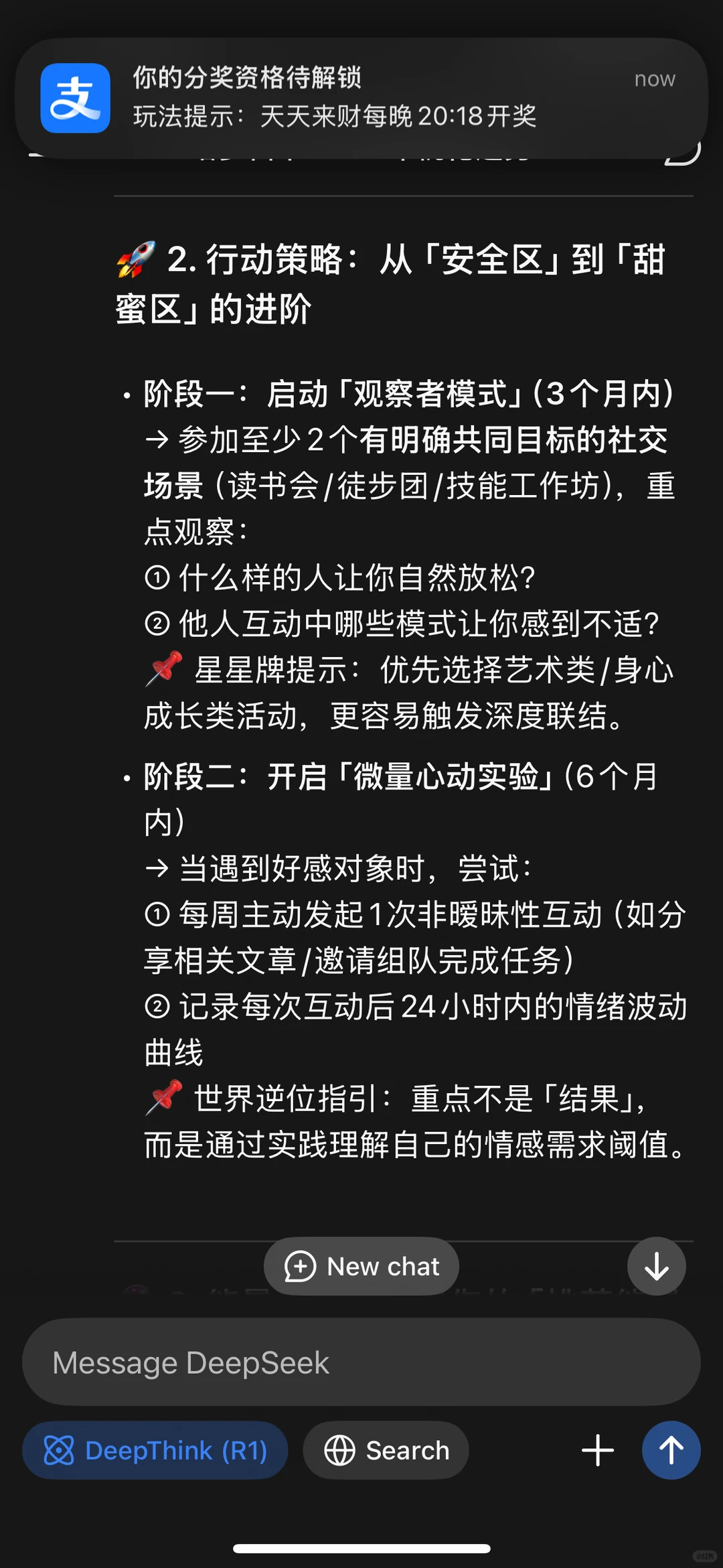Jump to bottom with the down arrow
723x1568 pixels.
point(657,1267)
